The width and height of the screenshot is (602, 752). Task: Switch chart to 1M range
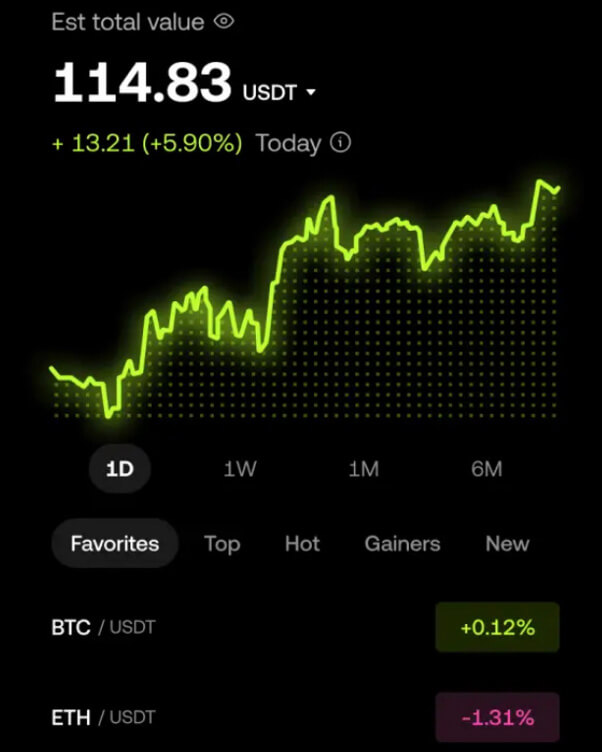click(363, 469)
